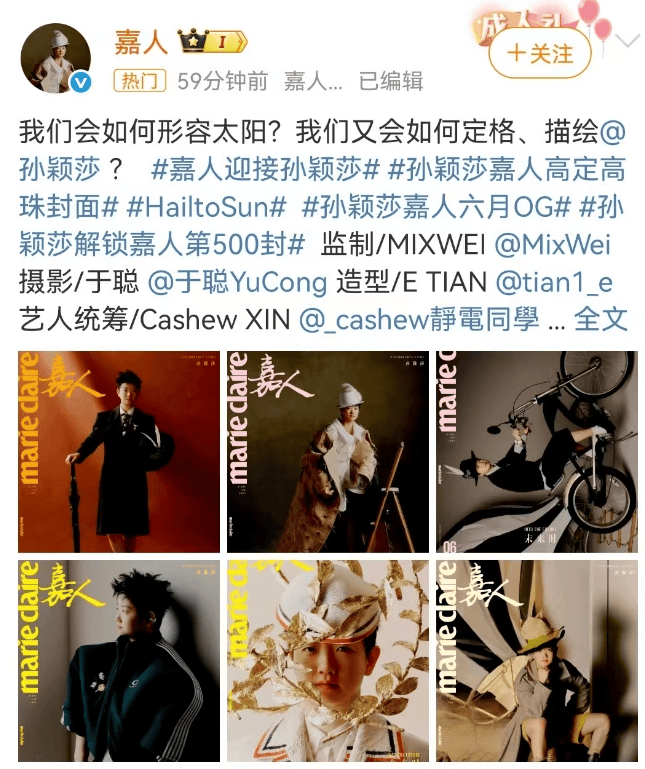Open @tian1_e's profile mention
Viewport: 645px width, 769px height.
click(556, 283)
